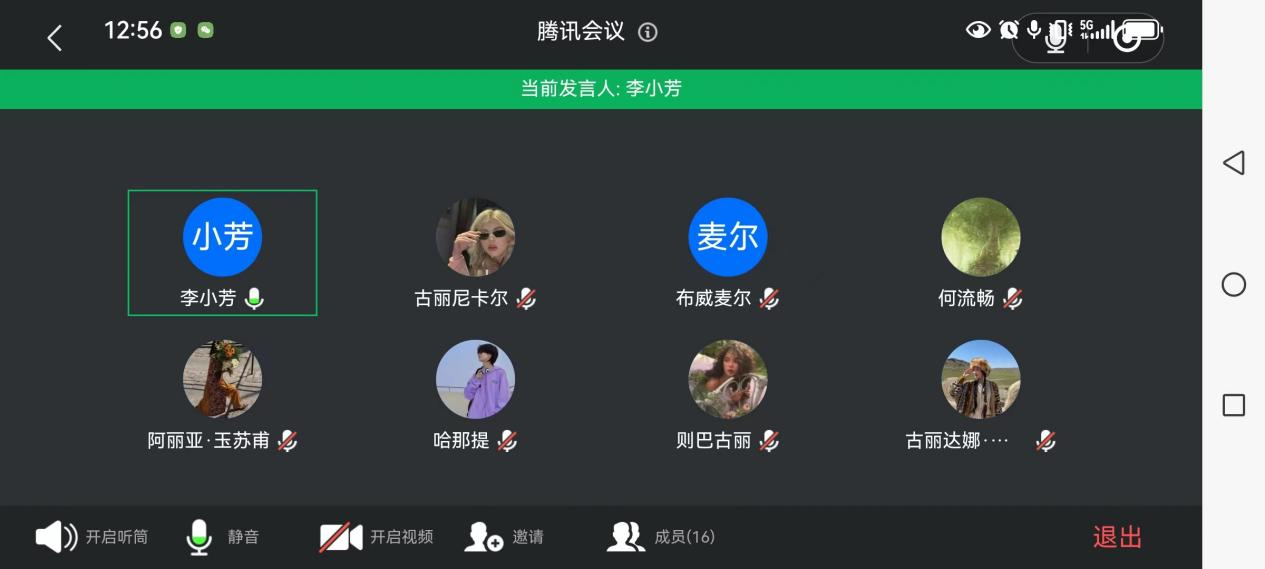This screenshot has width=1265, height=569.
Task: Leave the meeting with 退出
Action: (x=1117, y=537)
